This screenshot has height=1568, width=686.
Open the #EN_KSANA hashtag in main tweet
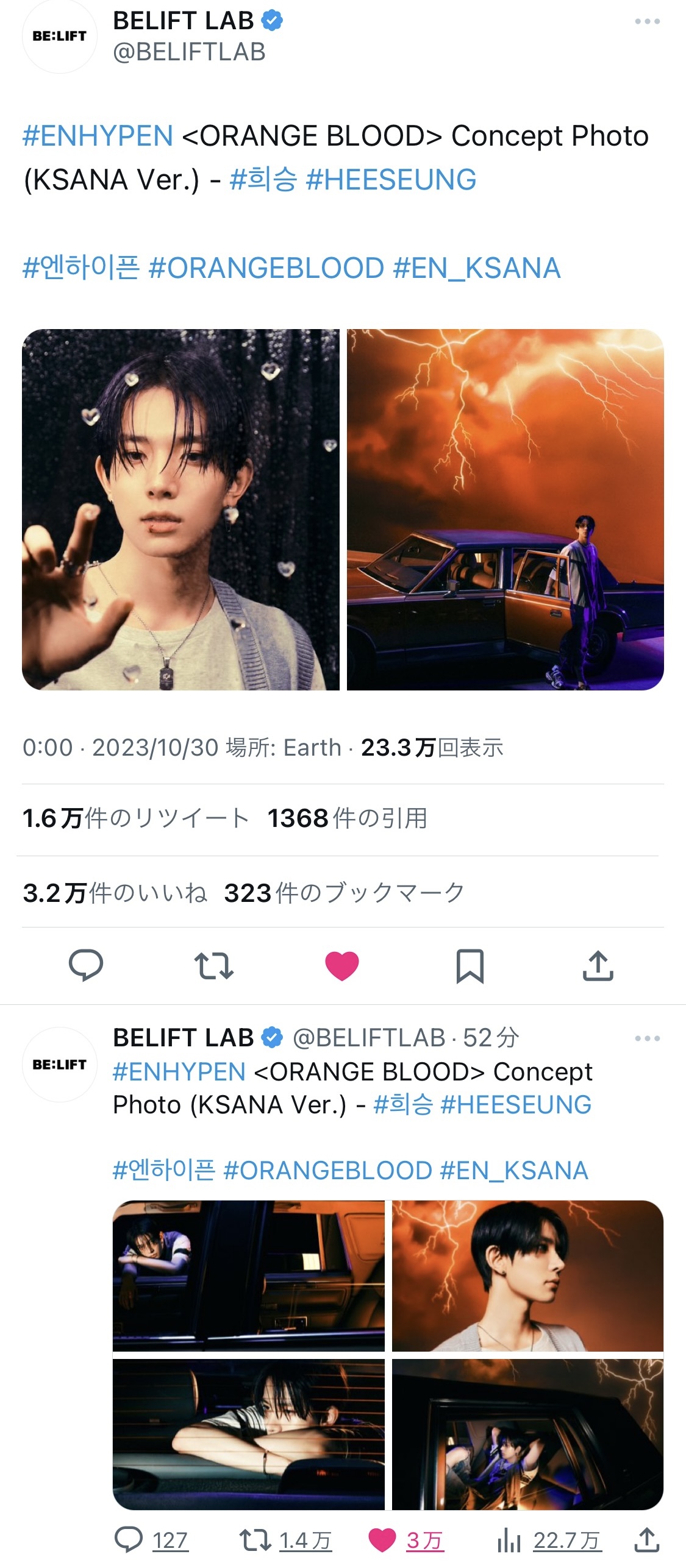pos(477,268)
